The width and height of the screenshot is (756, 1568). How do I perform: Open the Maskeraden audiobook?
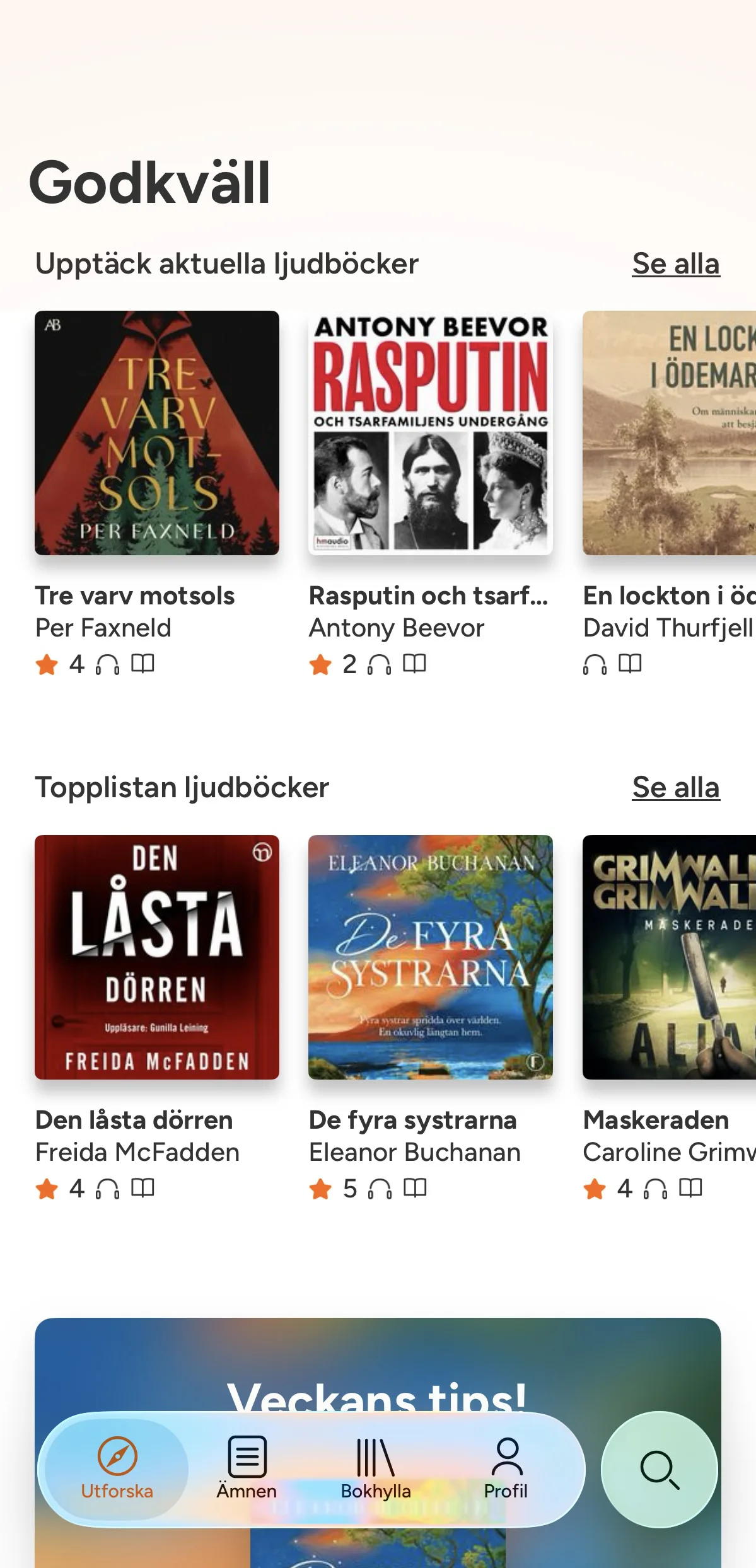click(669, 957)
